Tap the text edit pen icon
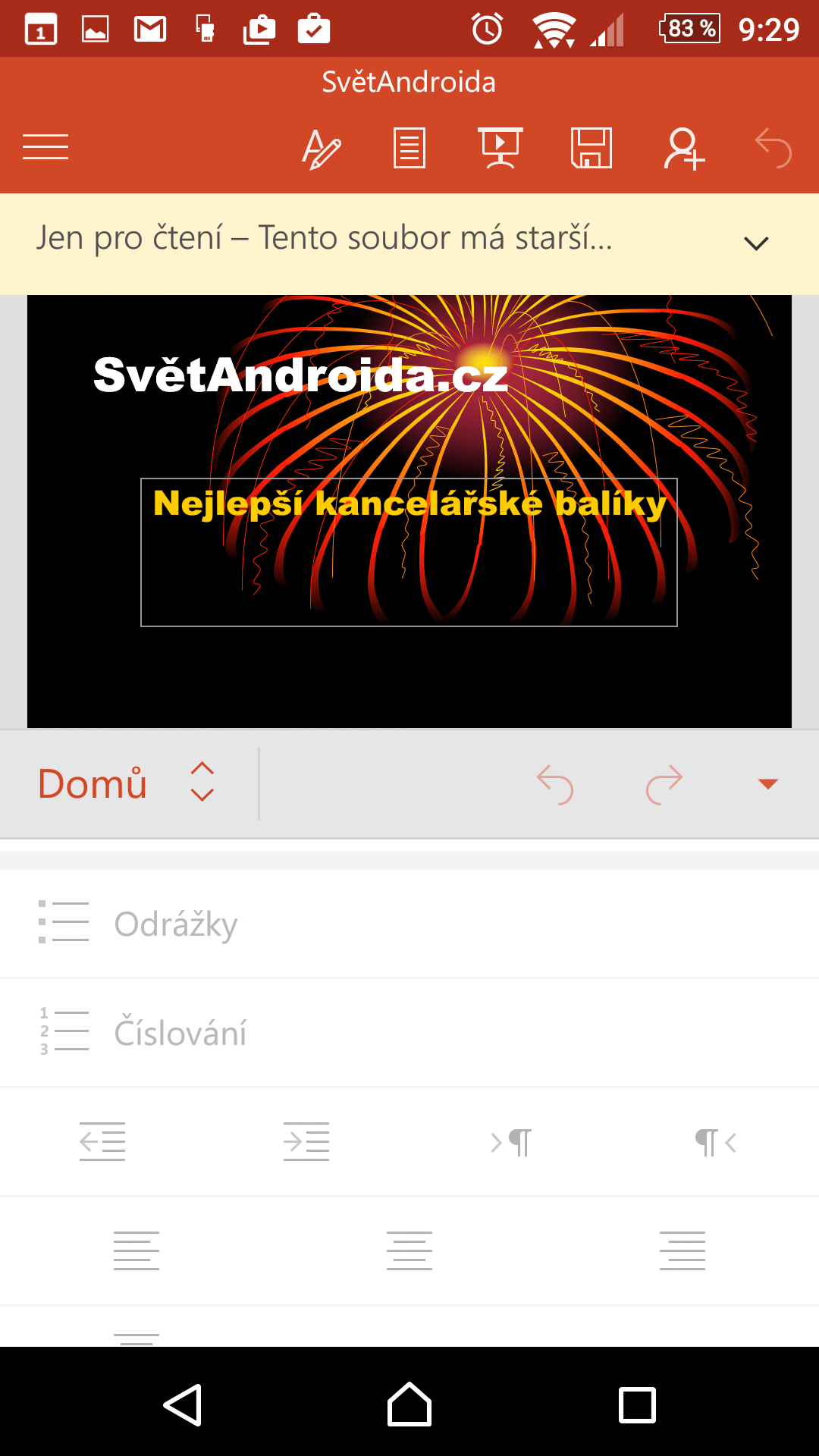819x1456 pixels. (322, 149)
